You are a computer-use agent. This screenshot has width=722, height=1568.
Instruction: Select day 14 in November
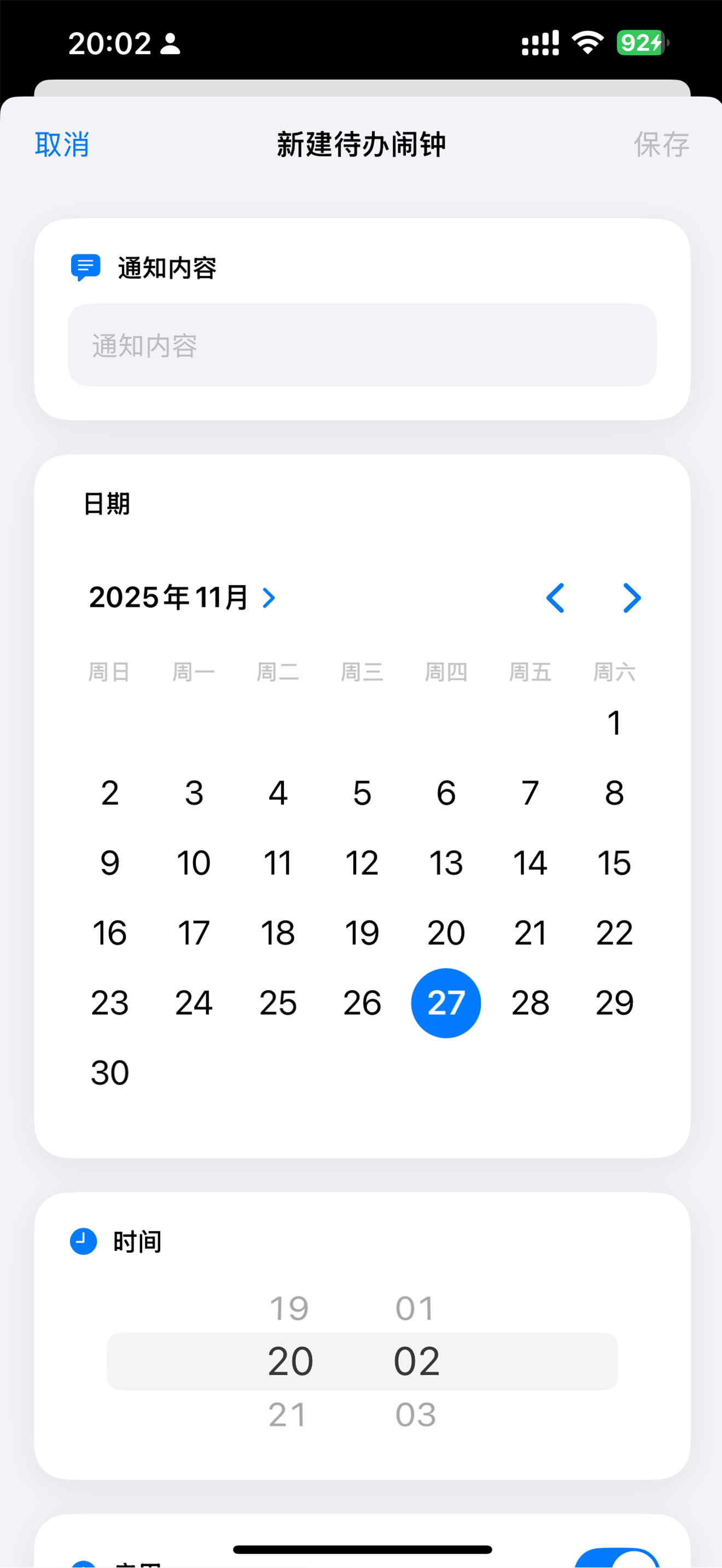(x=529, y=863)
